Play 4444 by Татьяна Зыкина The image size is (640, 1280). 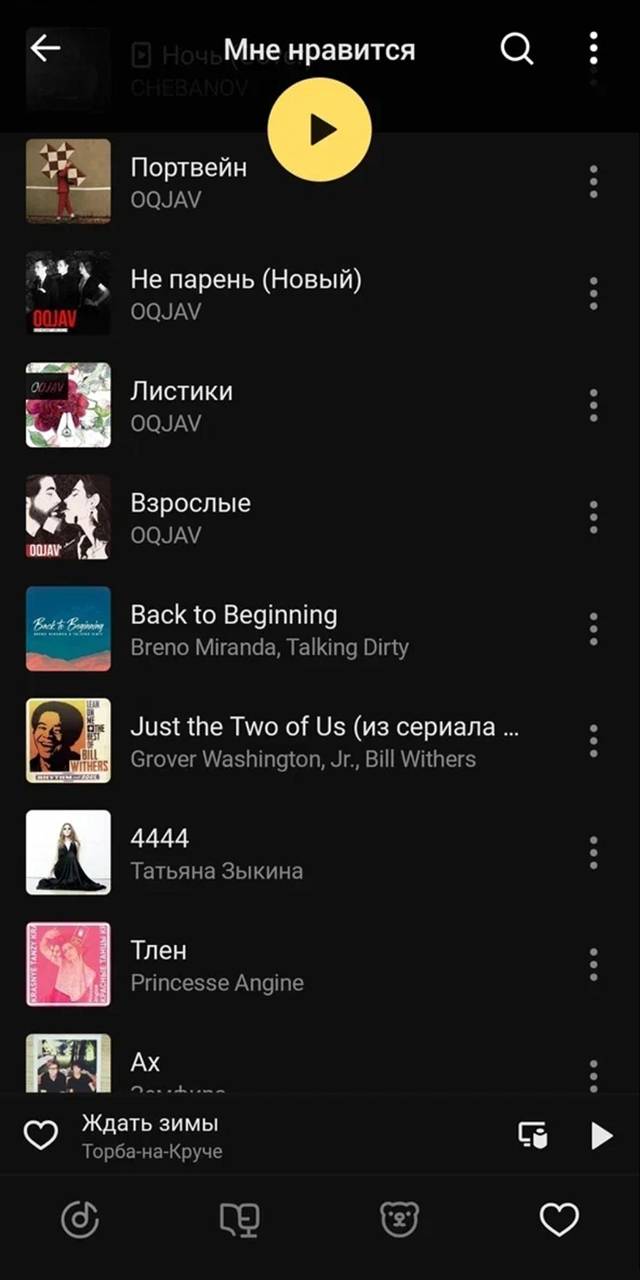pyautogui.click(x=300, y=853)
